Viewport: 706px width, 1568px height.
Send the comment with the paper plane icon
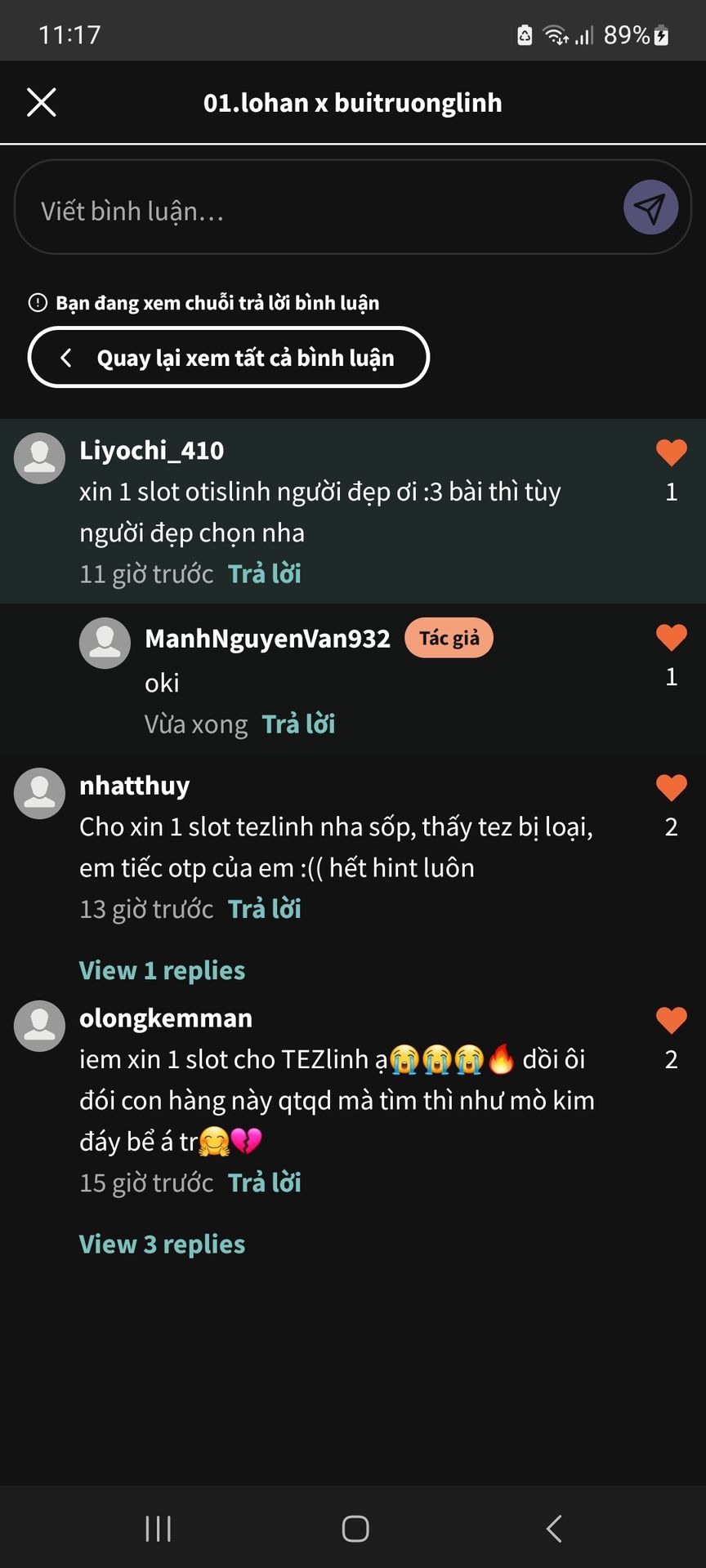tap(650, 207)
